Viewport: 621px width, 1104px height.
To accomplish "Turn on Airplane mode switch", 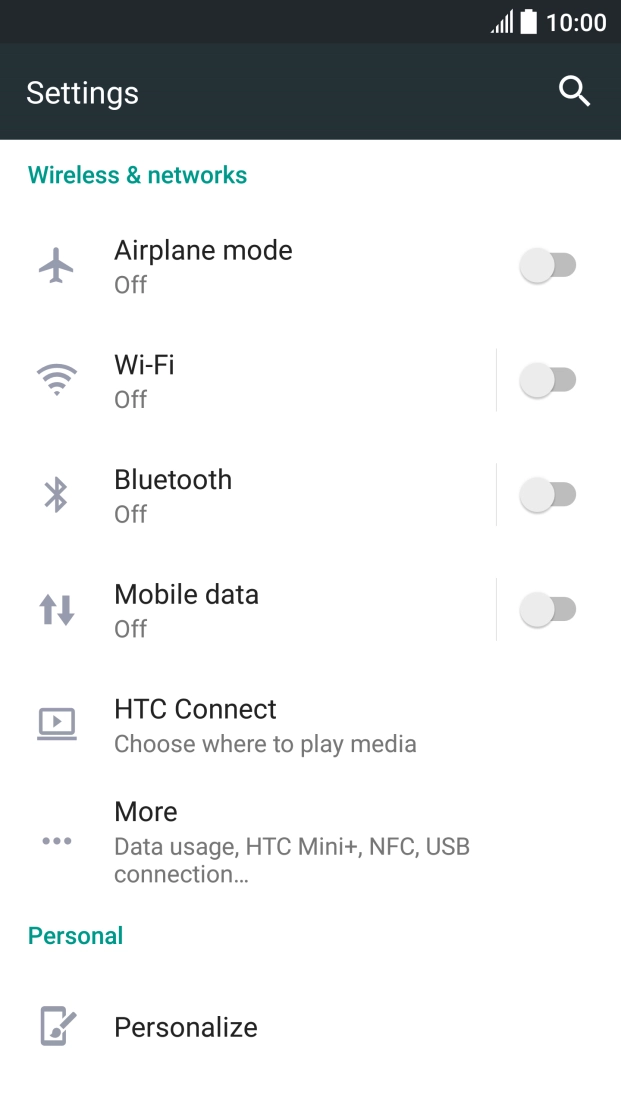I will [549, 266].
